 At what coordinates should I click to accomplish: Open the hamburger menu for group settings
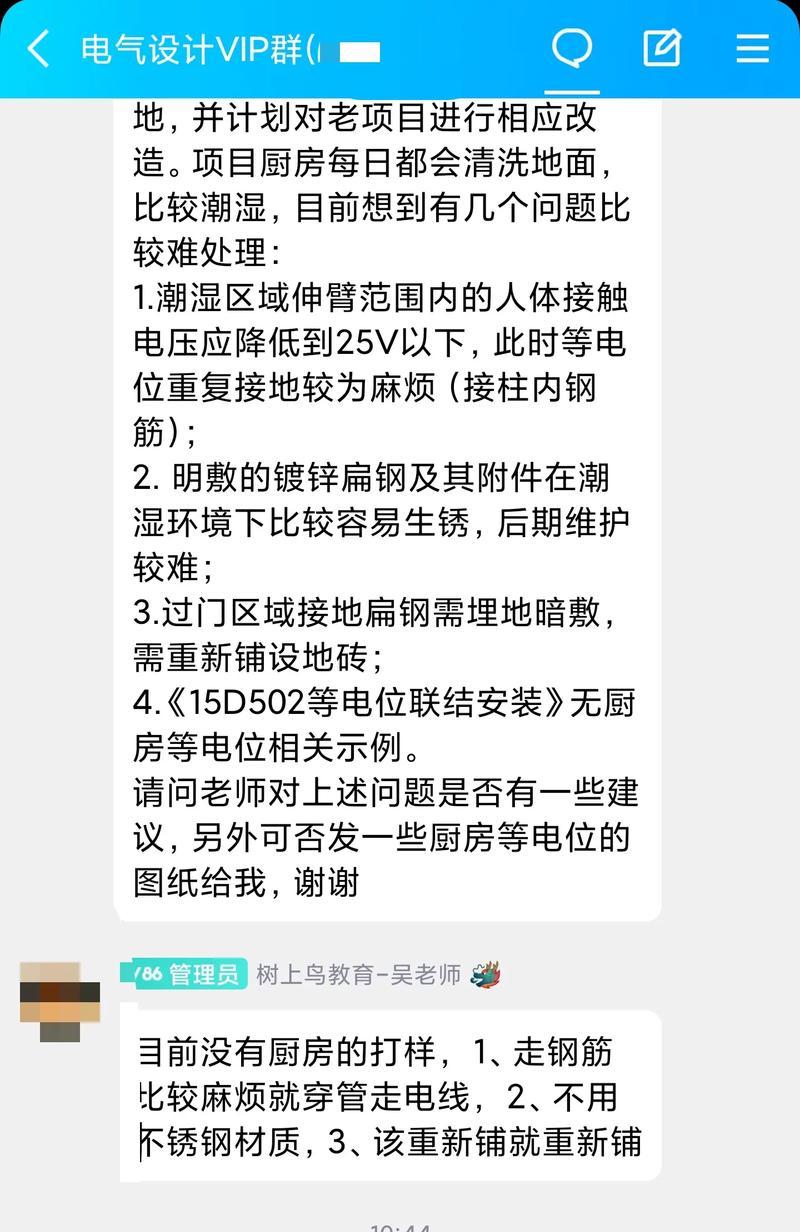click(x=752, y=48)
